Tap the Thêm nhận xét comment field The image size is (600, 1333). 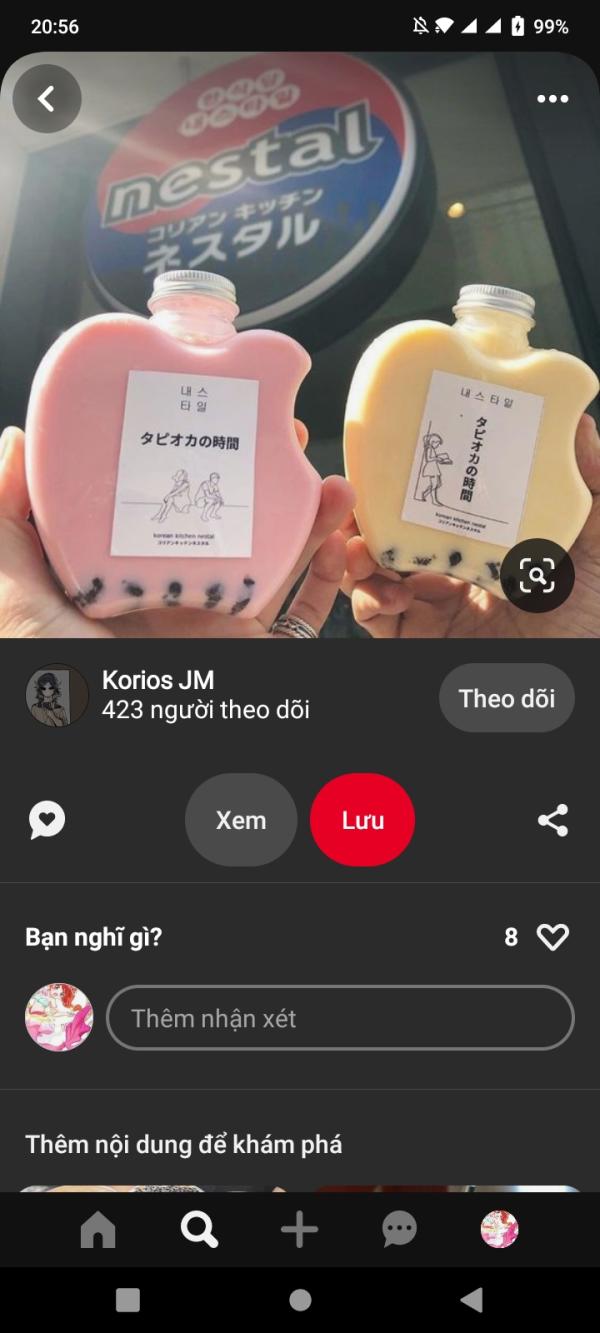340,1018
